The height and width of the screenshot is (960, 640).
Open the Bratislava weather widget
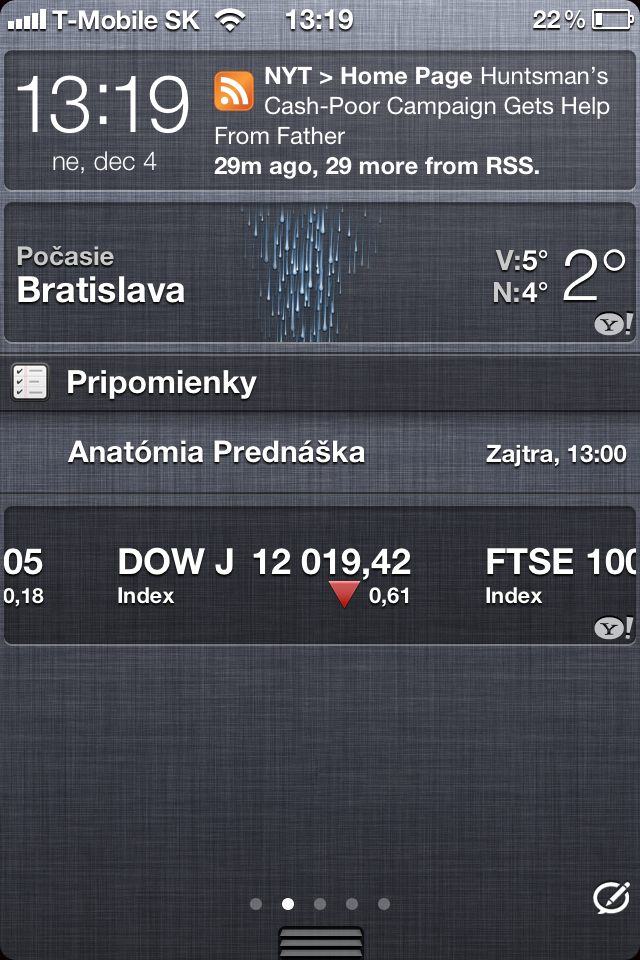(320, 273)
